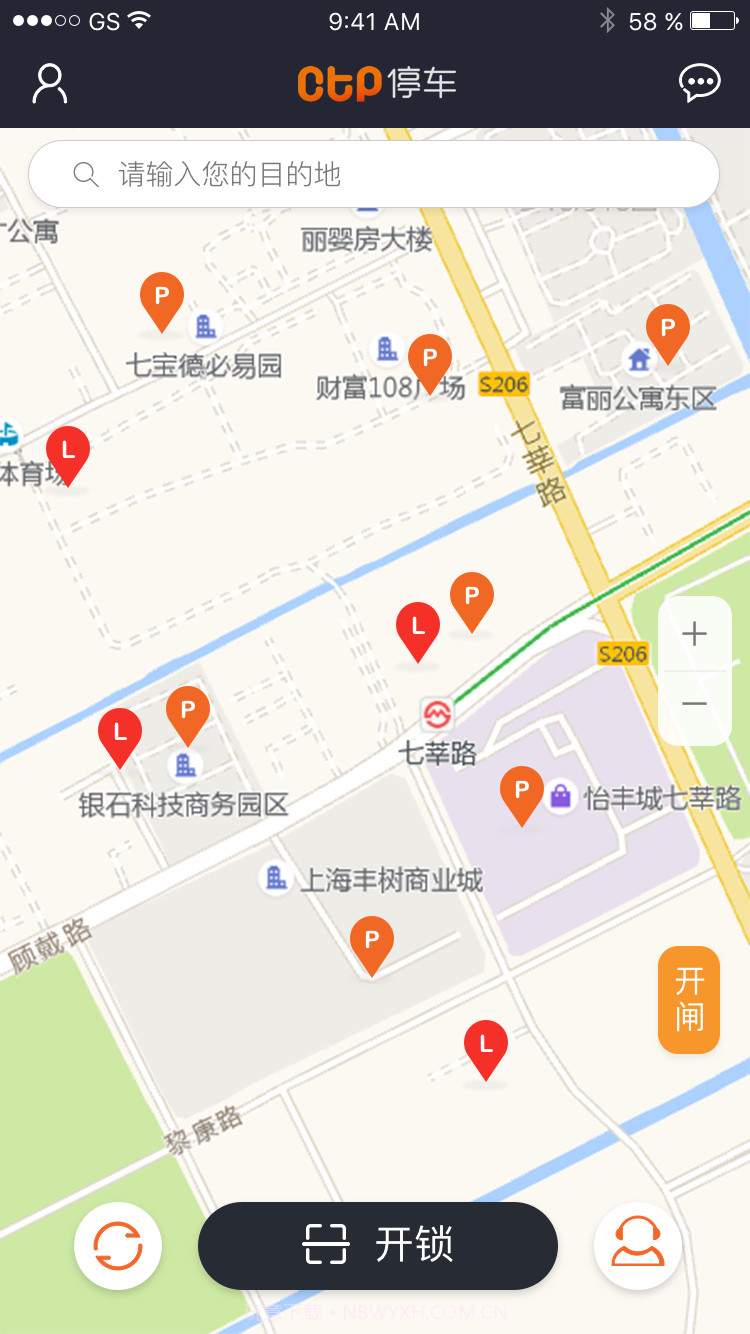The height and width of the screenshot is (1334, 750).
Task: Open customer service icon at bottom right
Action: (x=637, y=1246)
